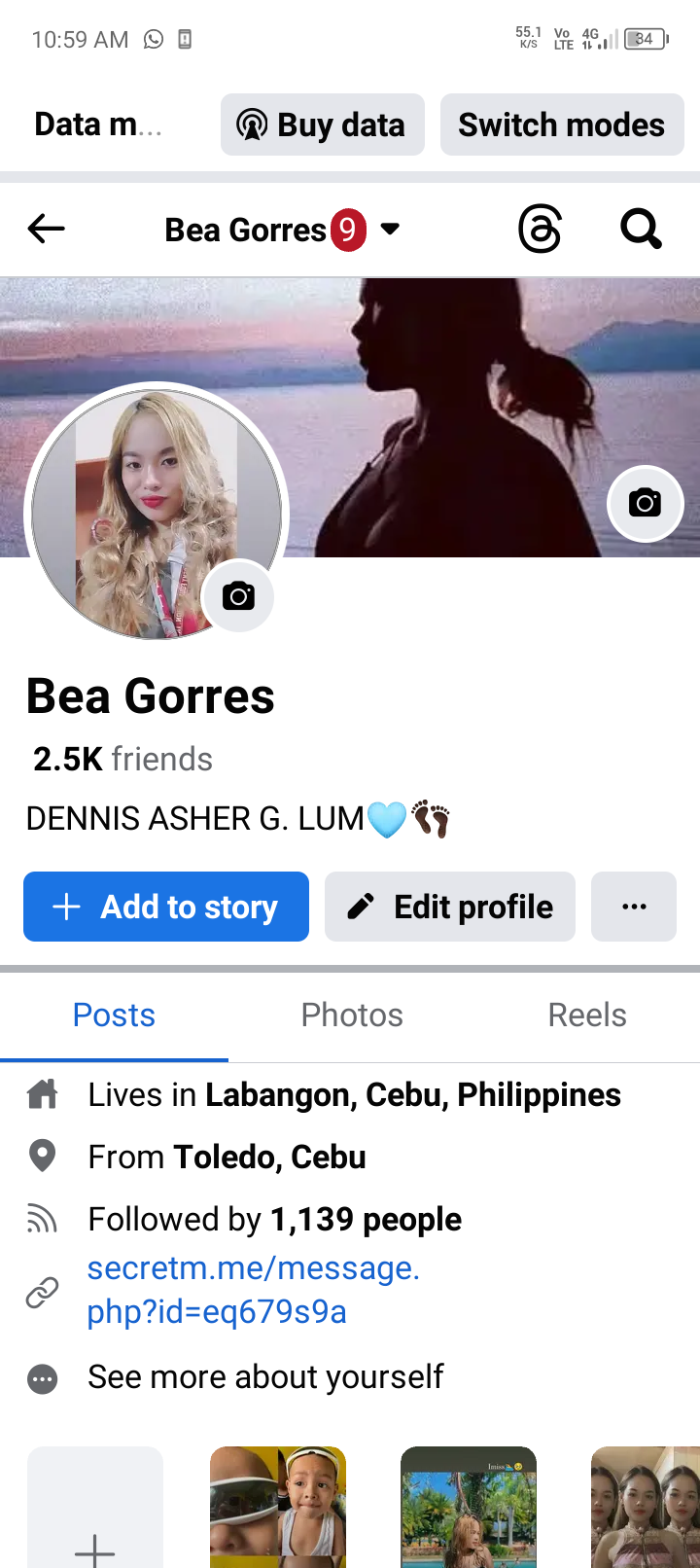Open Edit profile
The width and height of the screenshot is (700, 1568).
coord(450,907)
